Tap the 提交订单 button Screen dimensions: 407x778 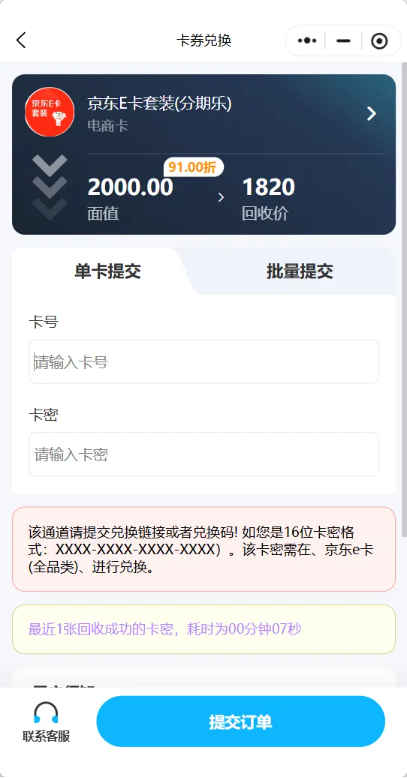coord(241,721)
